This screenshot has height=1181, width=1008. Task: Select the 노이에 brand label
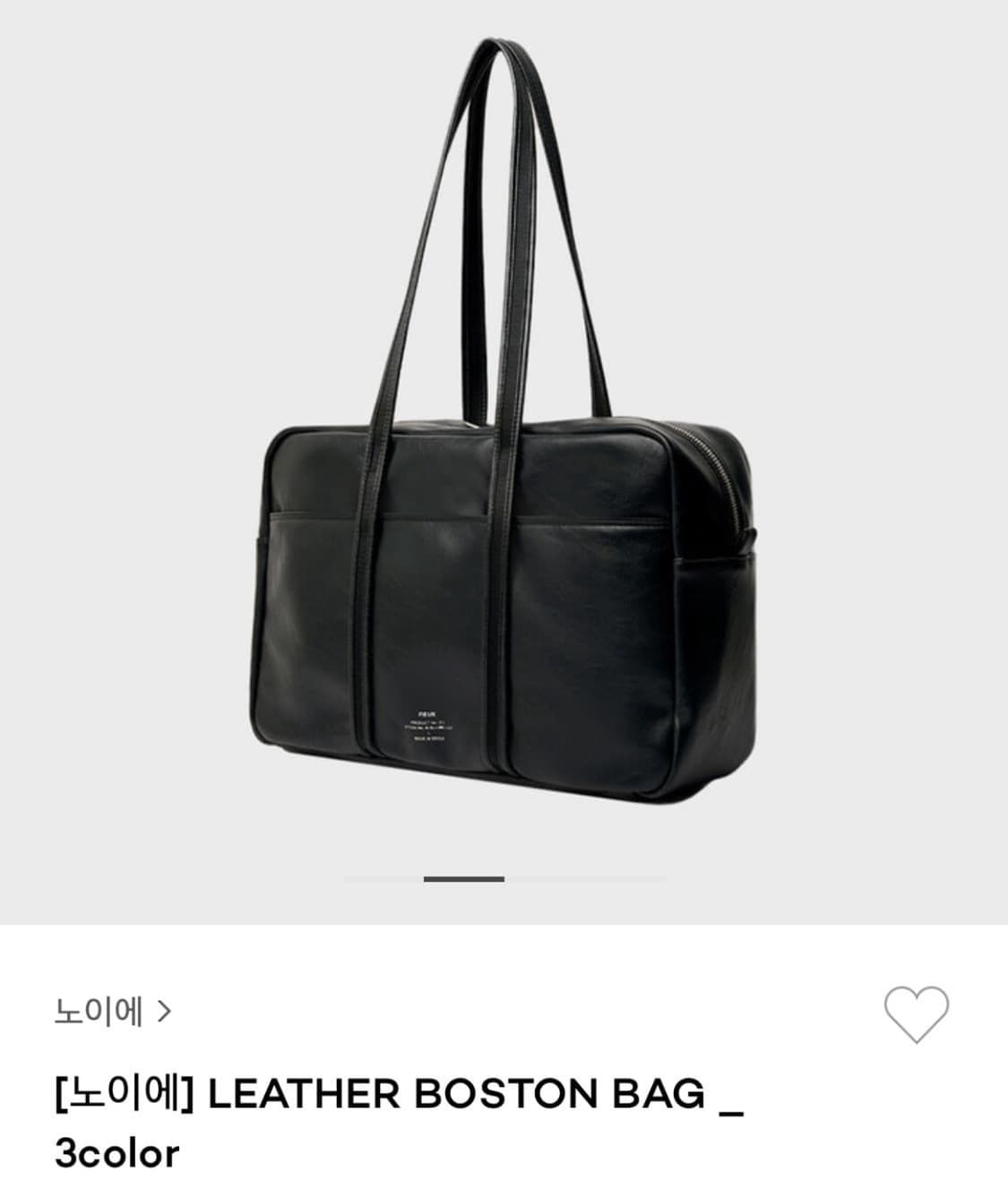(100, 1009)
